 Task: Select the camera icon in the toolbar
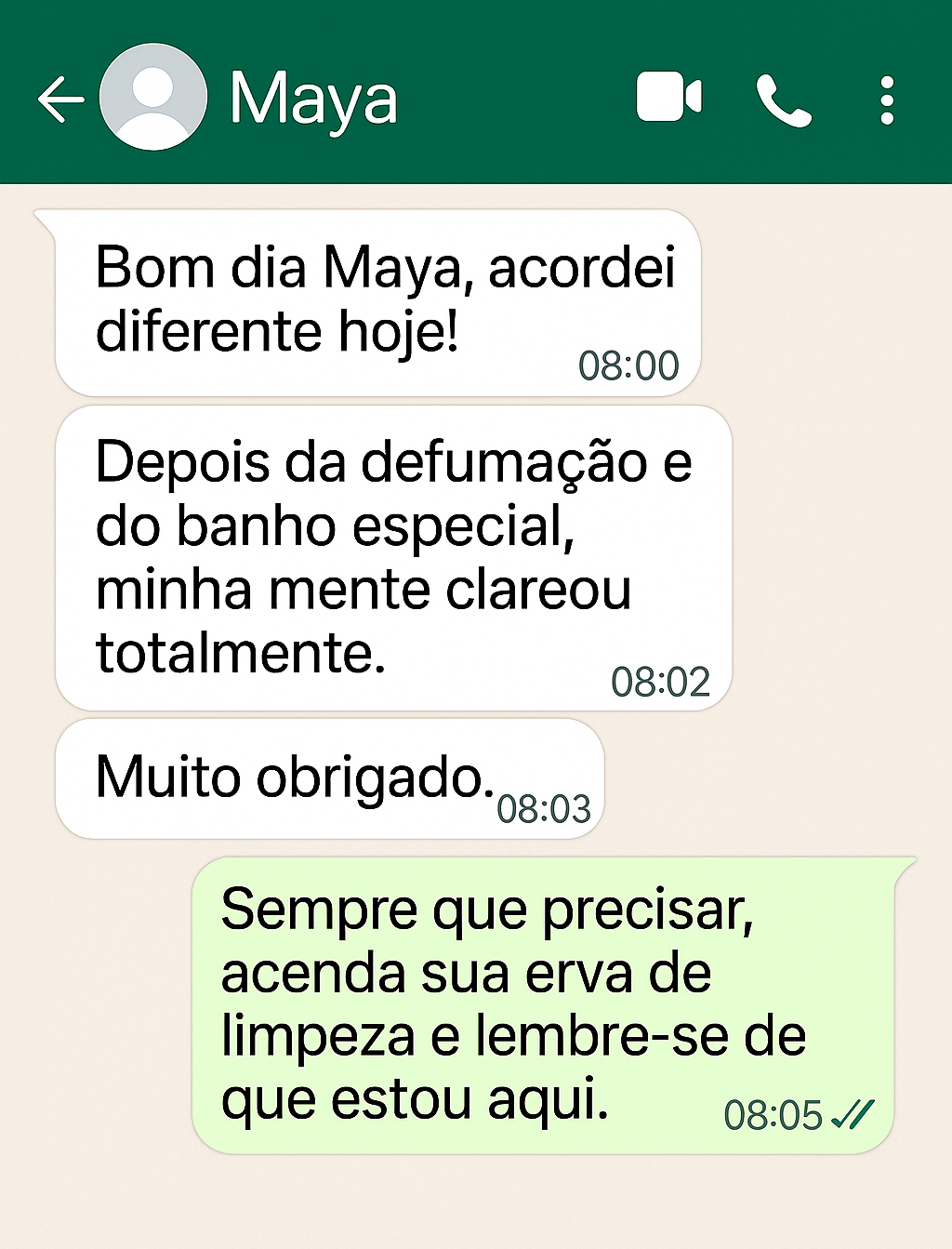point(668,98)
